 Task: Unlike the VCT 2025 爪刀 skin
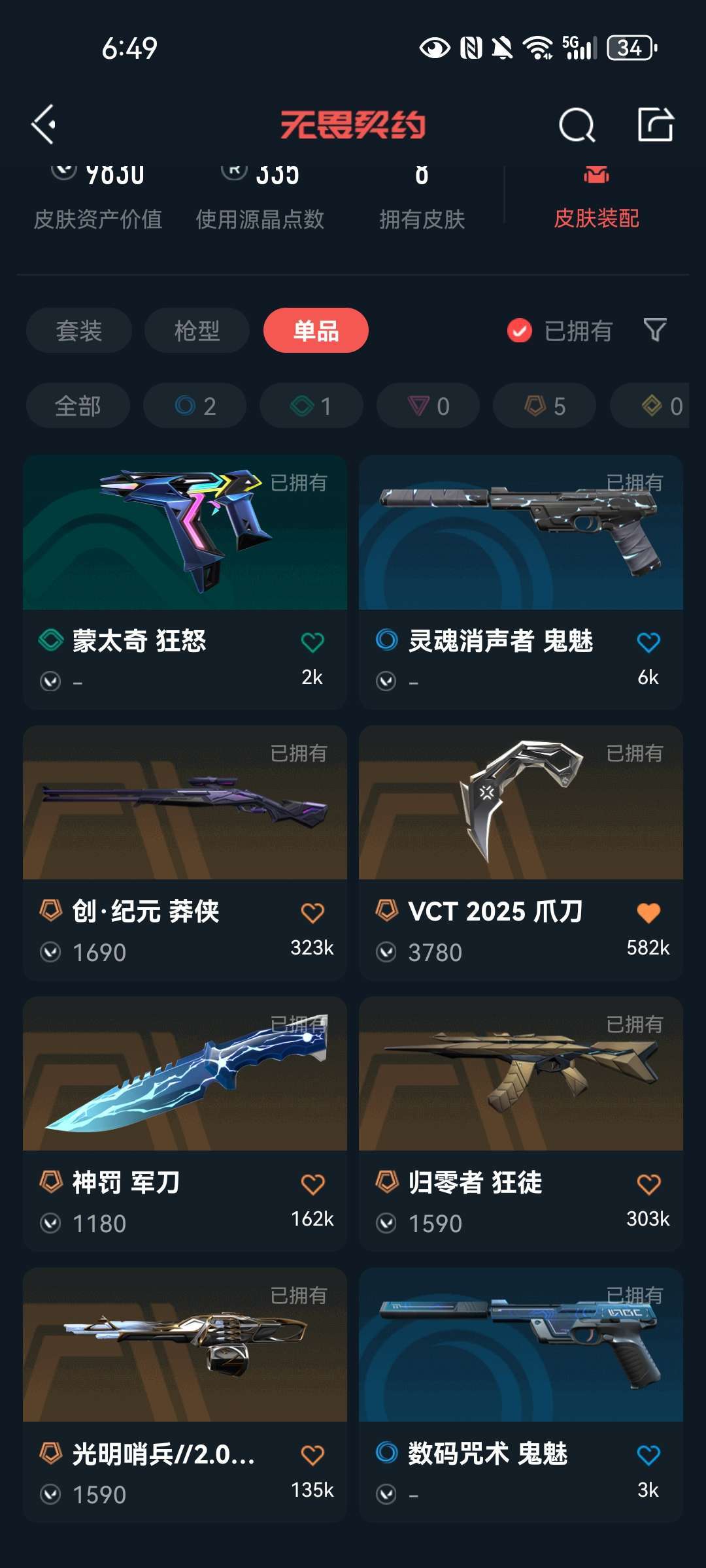(648, 913)
